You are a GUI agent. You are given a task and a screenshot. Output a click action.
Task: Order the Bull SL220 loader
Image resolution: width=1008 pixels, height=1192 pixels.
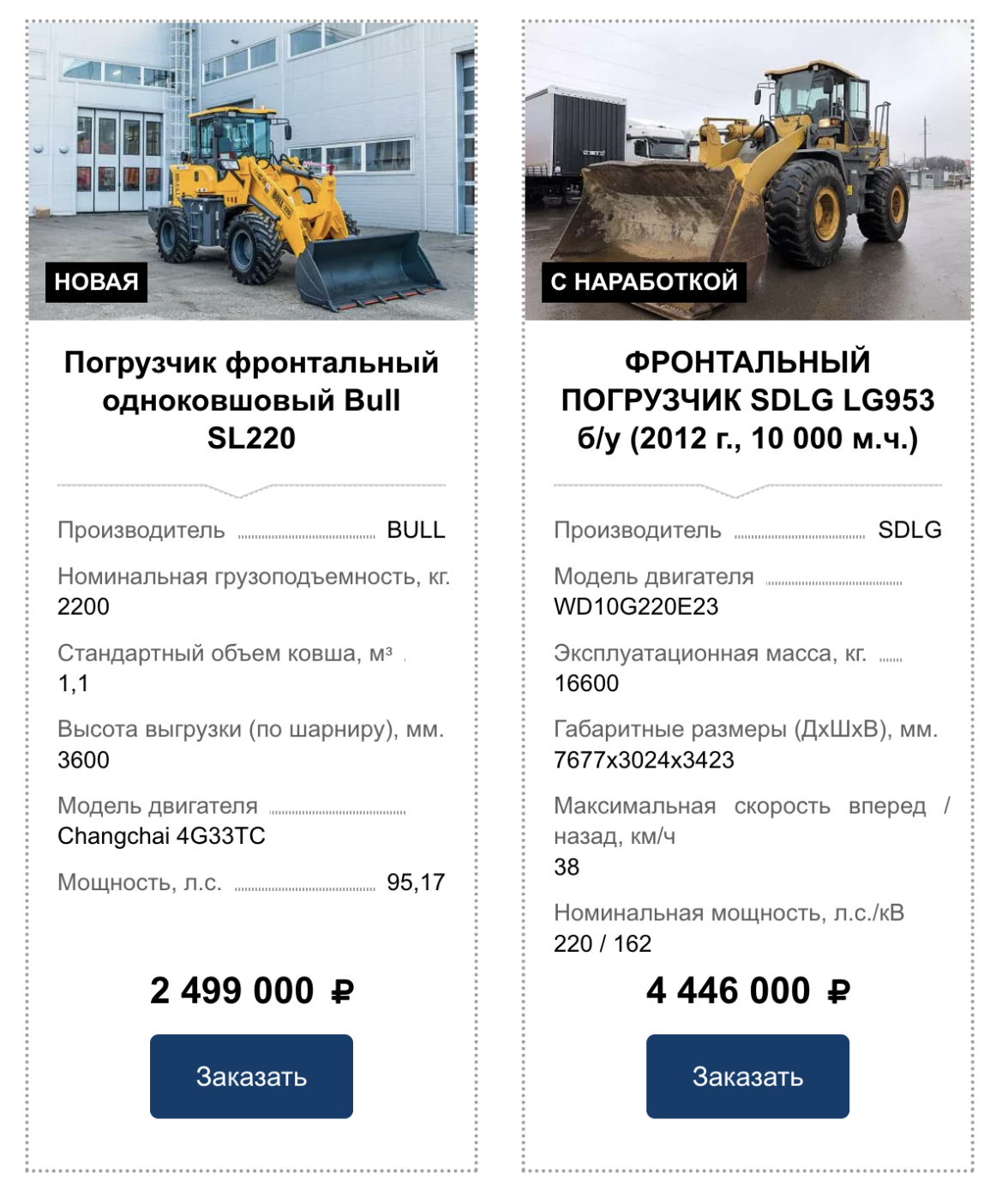click(x=251, y=1075)
